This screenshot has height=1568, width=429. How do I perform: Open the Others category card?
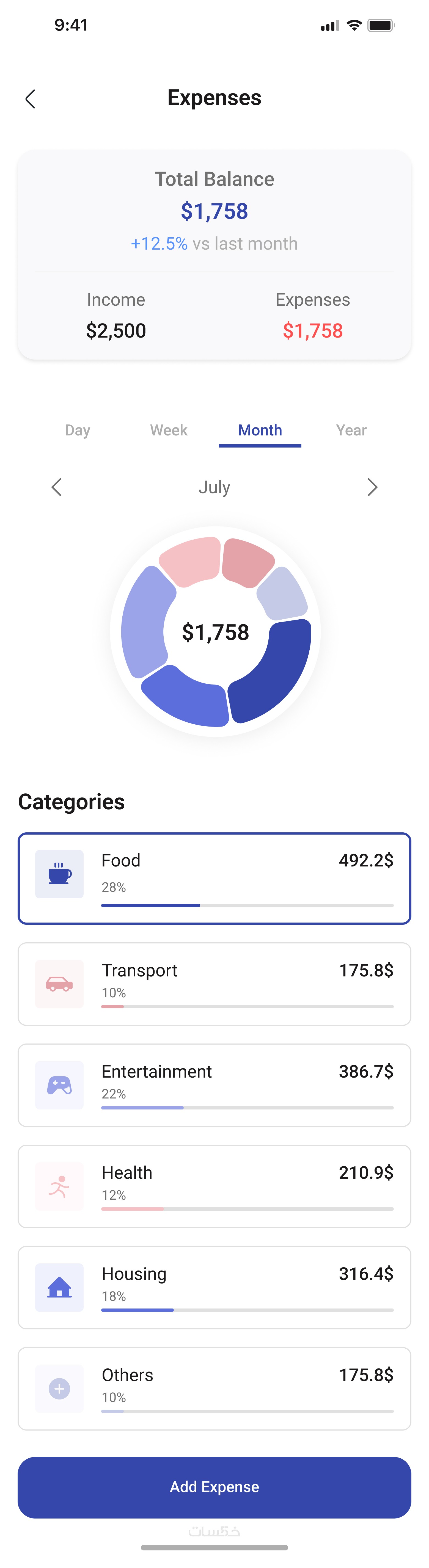click(x=214, y=1388)
